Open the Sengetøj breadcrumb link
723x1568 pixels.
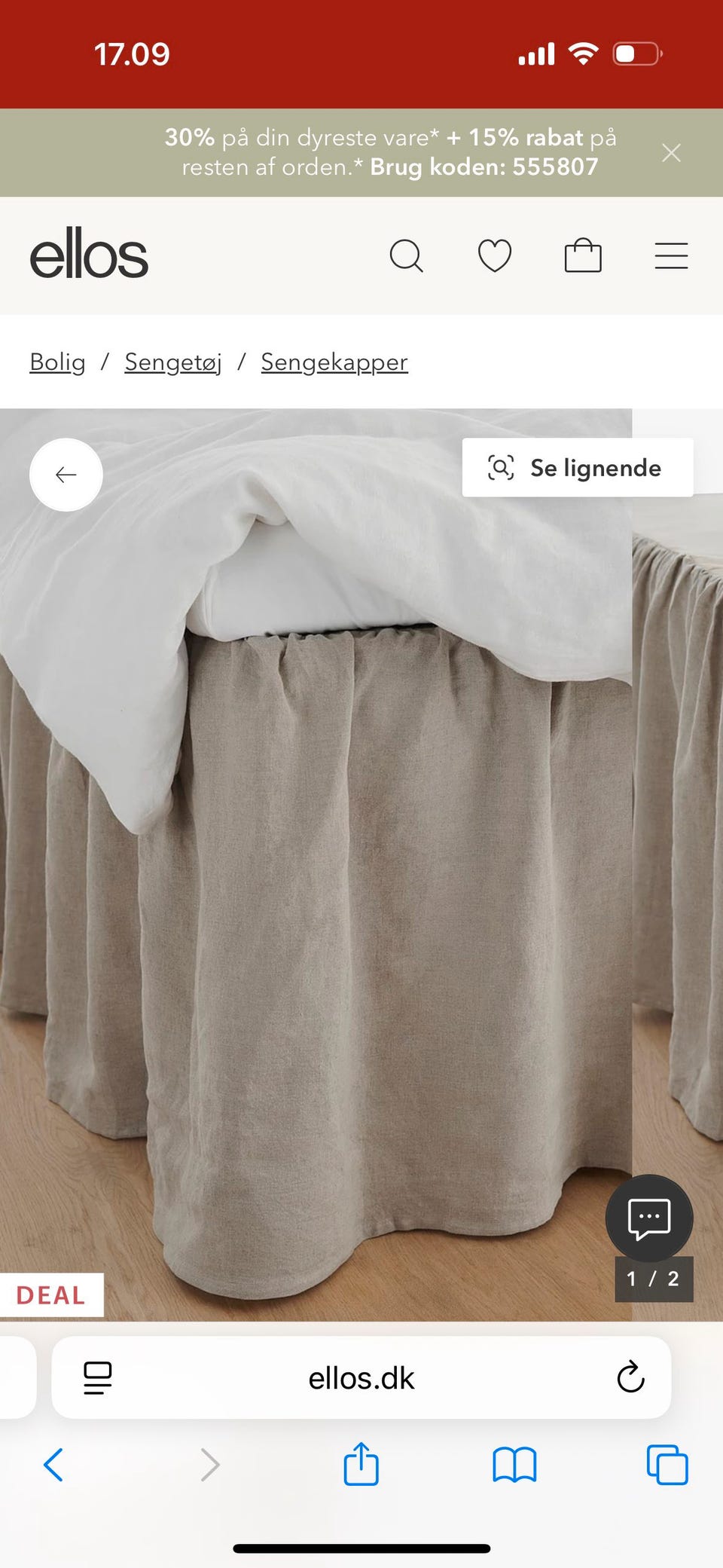click(173, 362)
